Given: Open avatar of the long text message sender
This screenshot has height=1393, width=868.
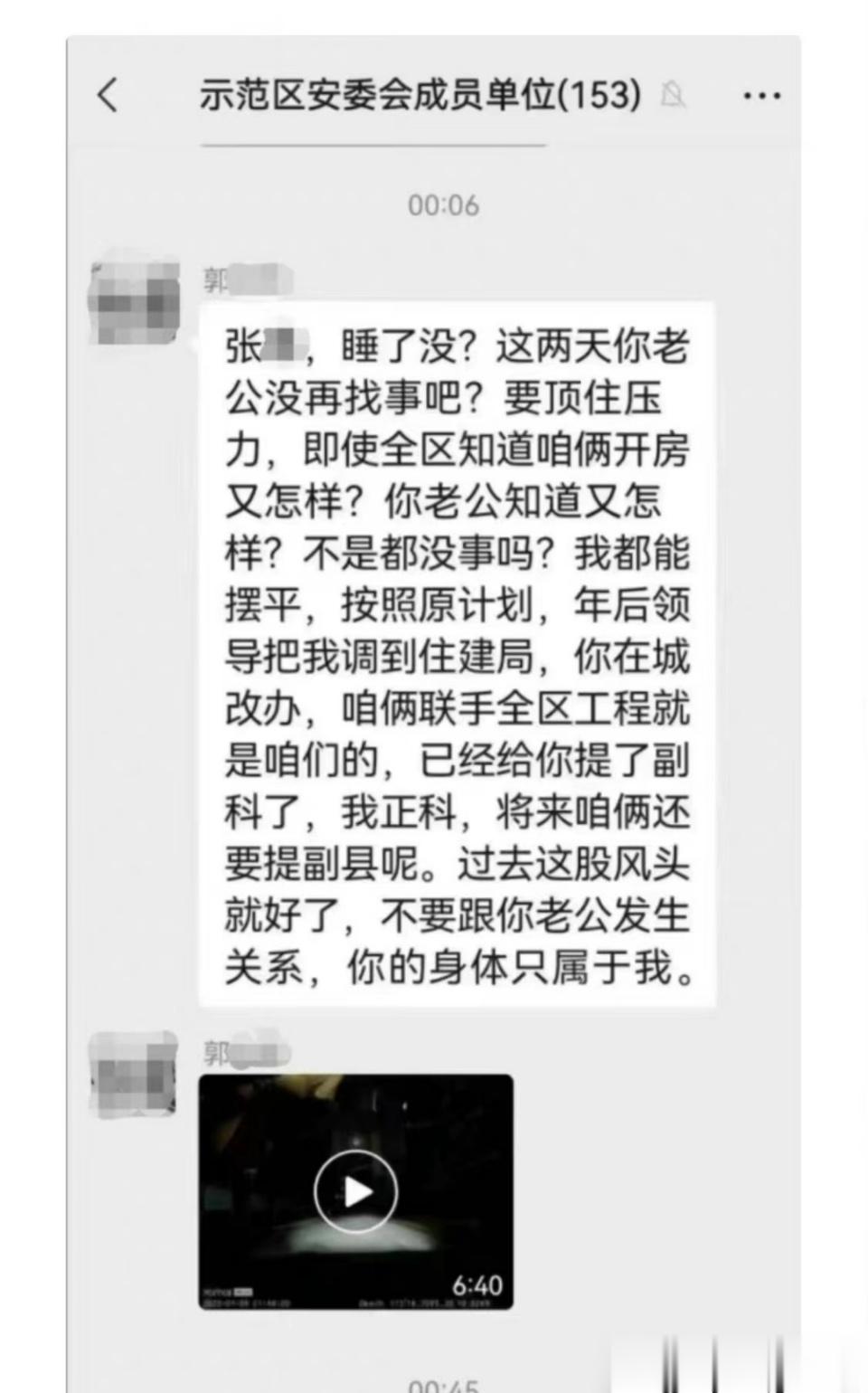Looking at the screenshot, I should coord(135,302).
